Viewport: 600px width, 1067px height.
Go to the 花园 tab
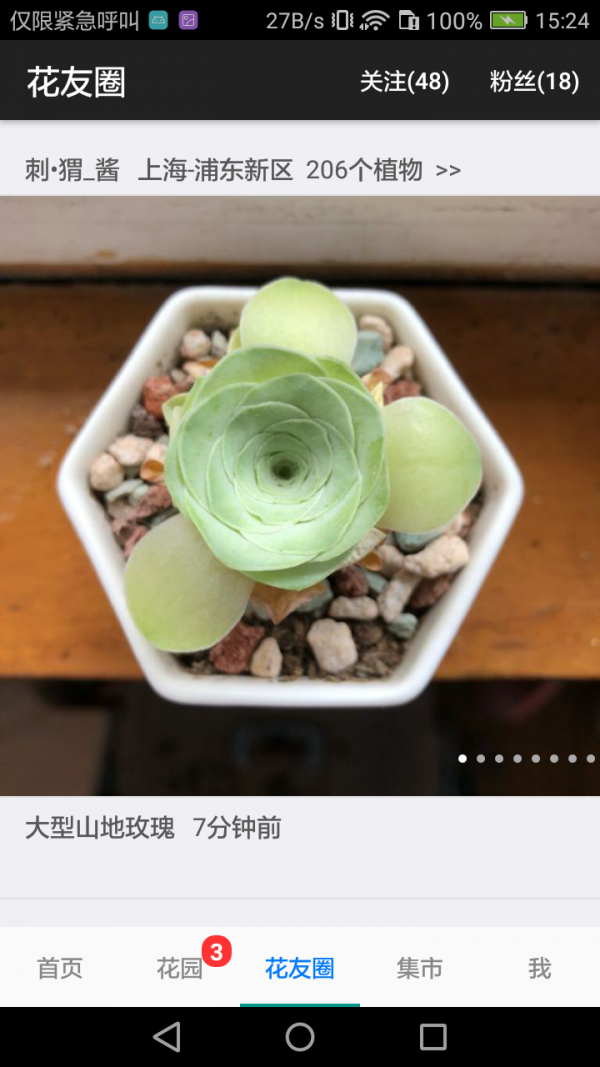[180, 968]
